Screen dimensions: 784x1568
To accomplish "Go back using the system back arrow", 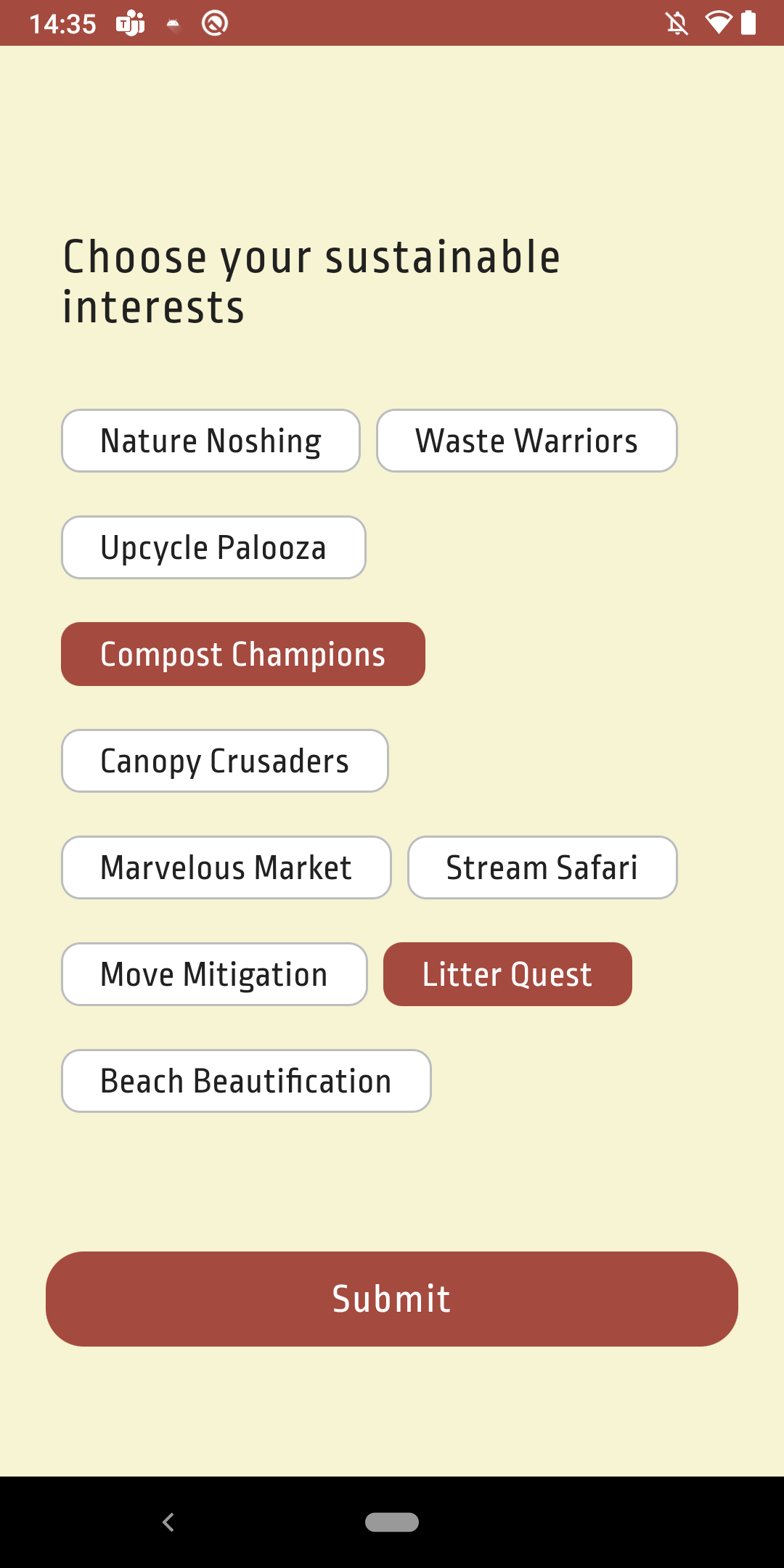I will pyautogui.click(x=168, y=1522).
